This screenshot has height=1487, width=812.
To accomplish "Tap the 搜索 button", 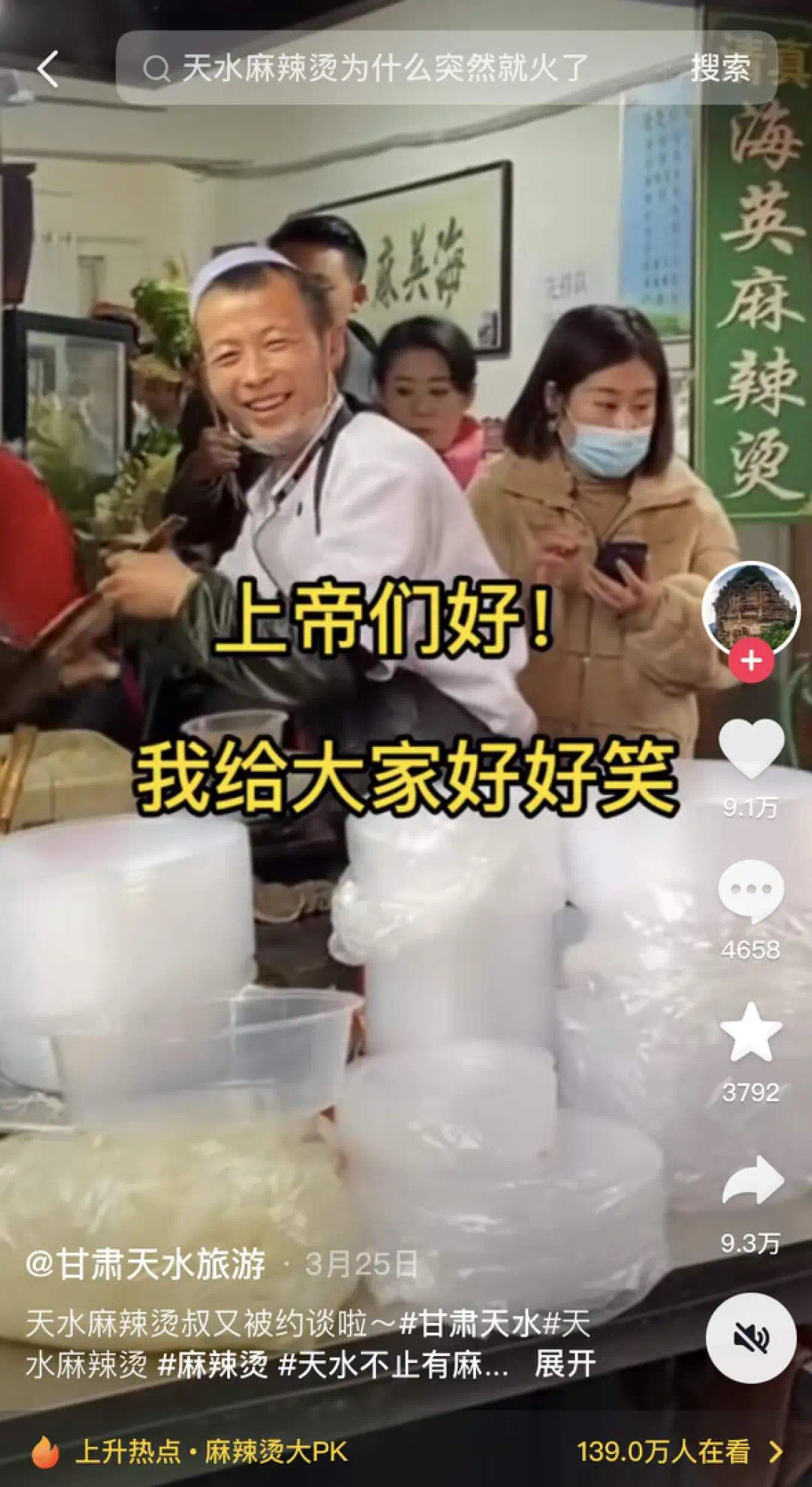I will click(720, 69).
